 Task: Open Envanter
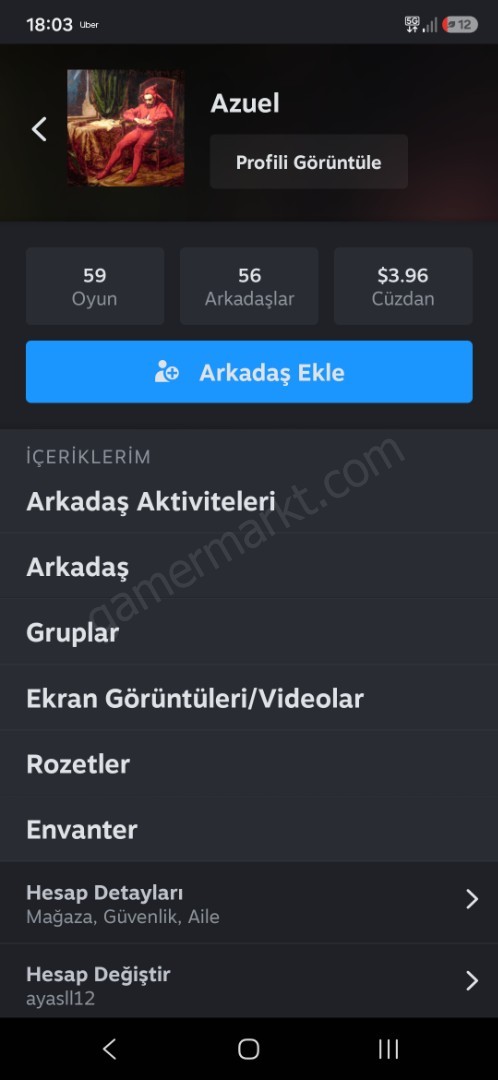(249, 829)
